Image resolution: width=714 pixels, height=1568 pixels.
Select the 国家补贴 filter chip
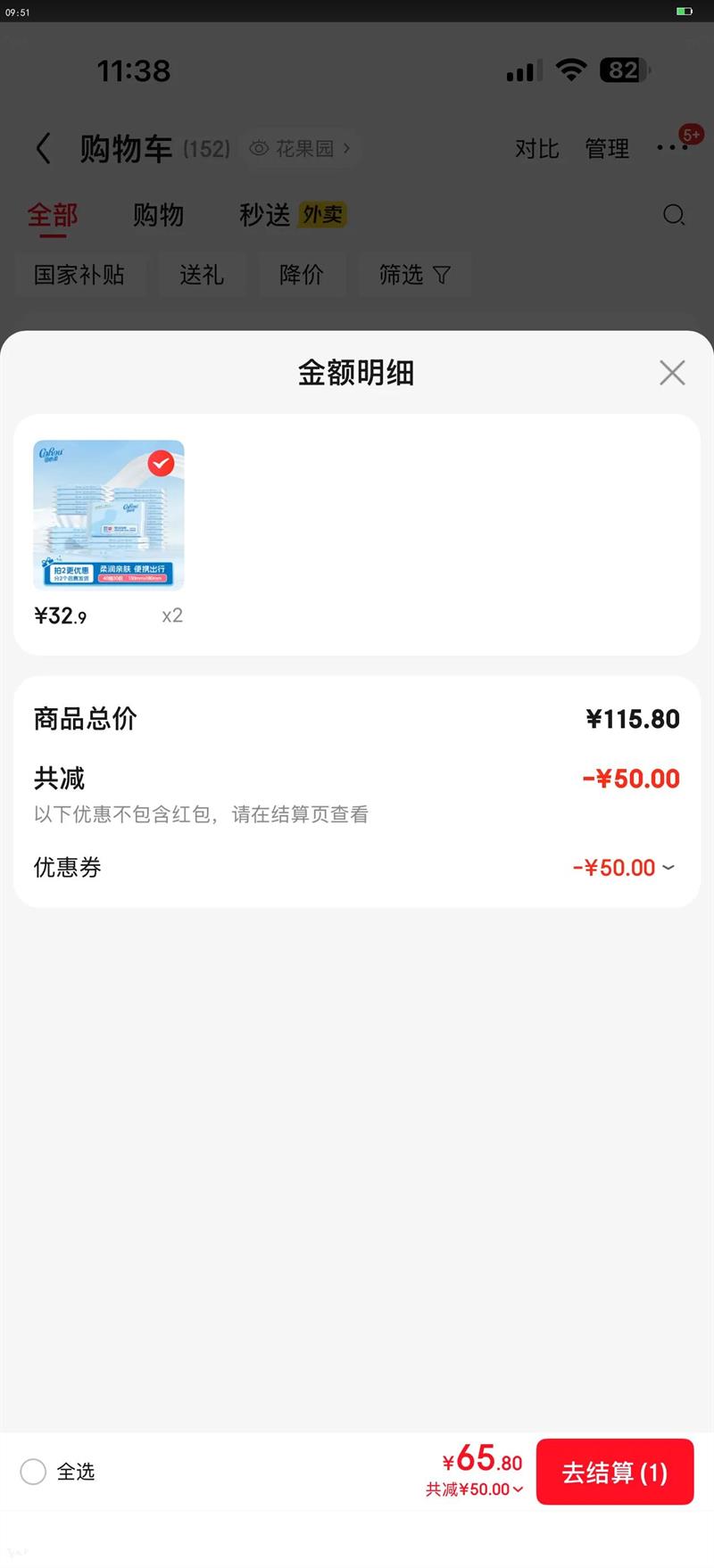81,276
